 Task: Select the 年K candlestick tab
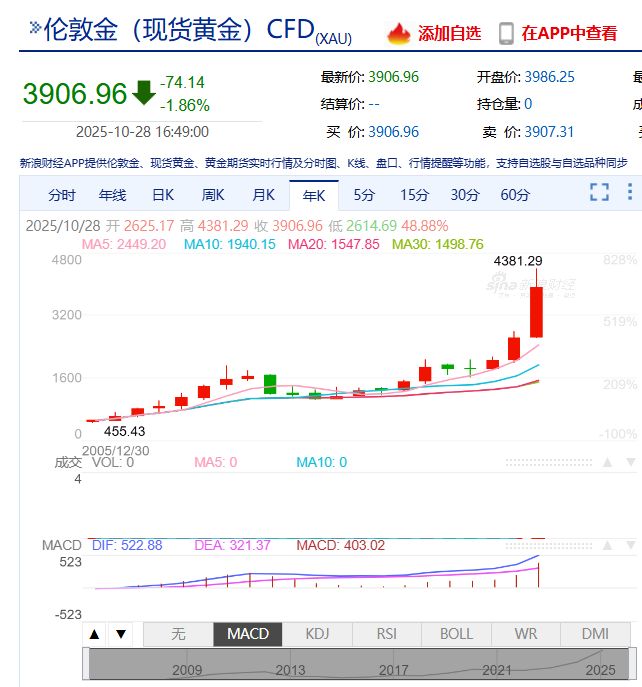[314, 195]
